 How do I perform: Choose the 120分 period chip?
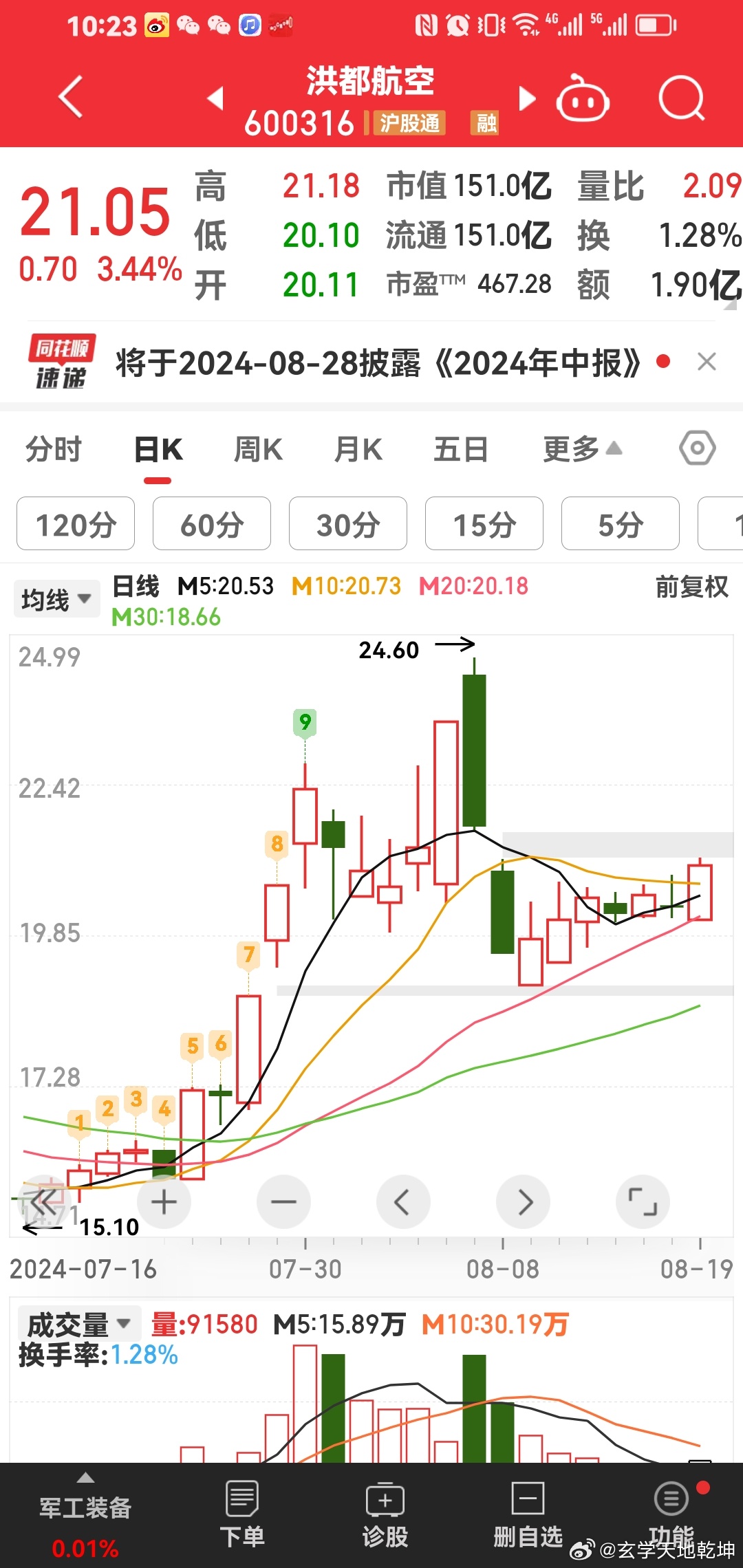tap(76, 524)
